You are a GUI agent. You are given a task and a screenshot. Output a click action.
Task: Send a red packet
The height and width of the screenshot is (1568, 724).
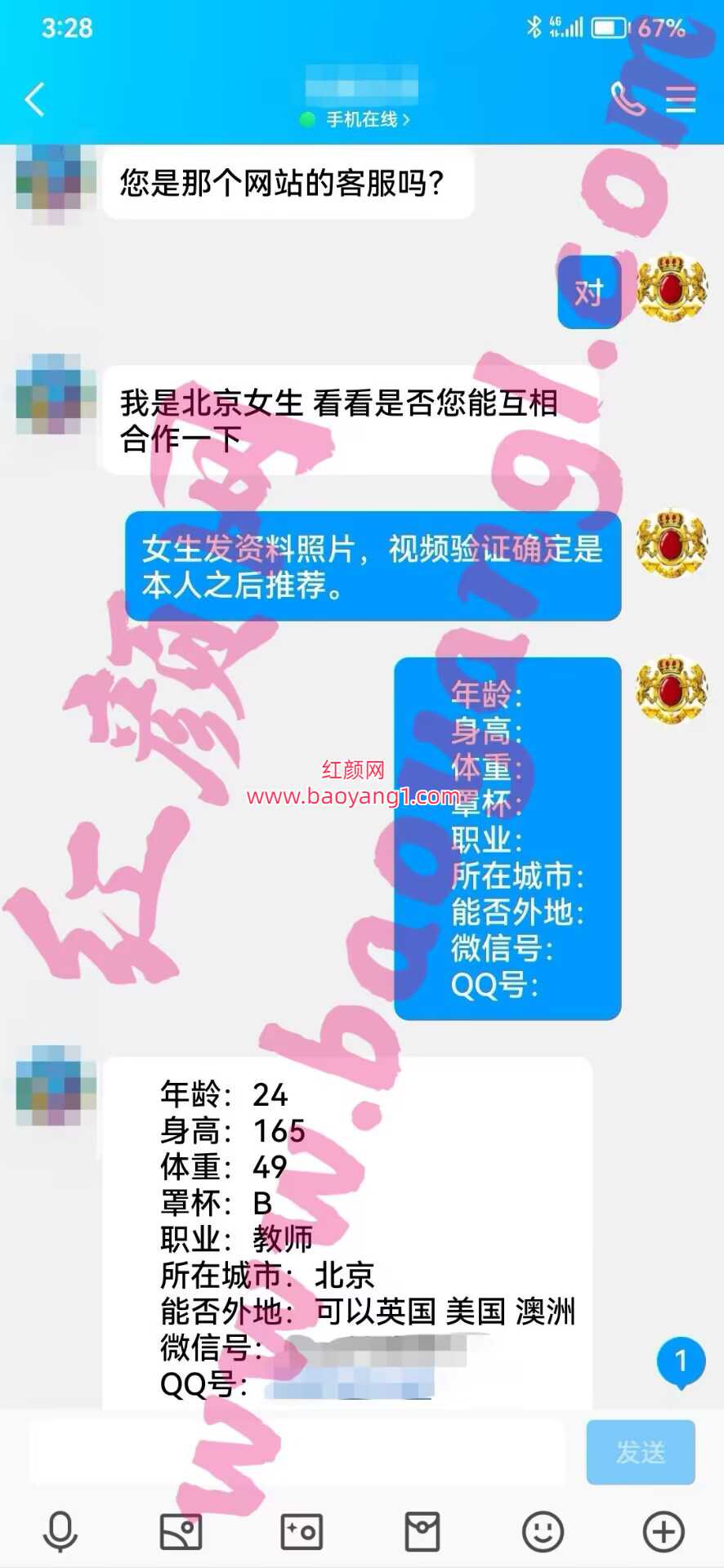[x=422, y=1531]
